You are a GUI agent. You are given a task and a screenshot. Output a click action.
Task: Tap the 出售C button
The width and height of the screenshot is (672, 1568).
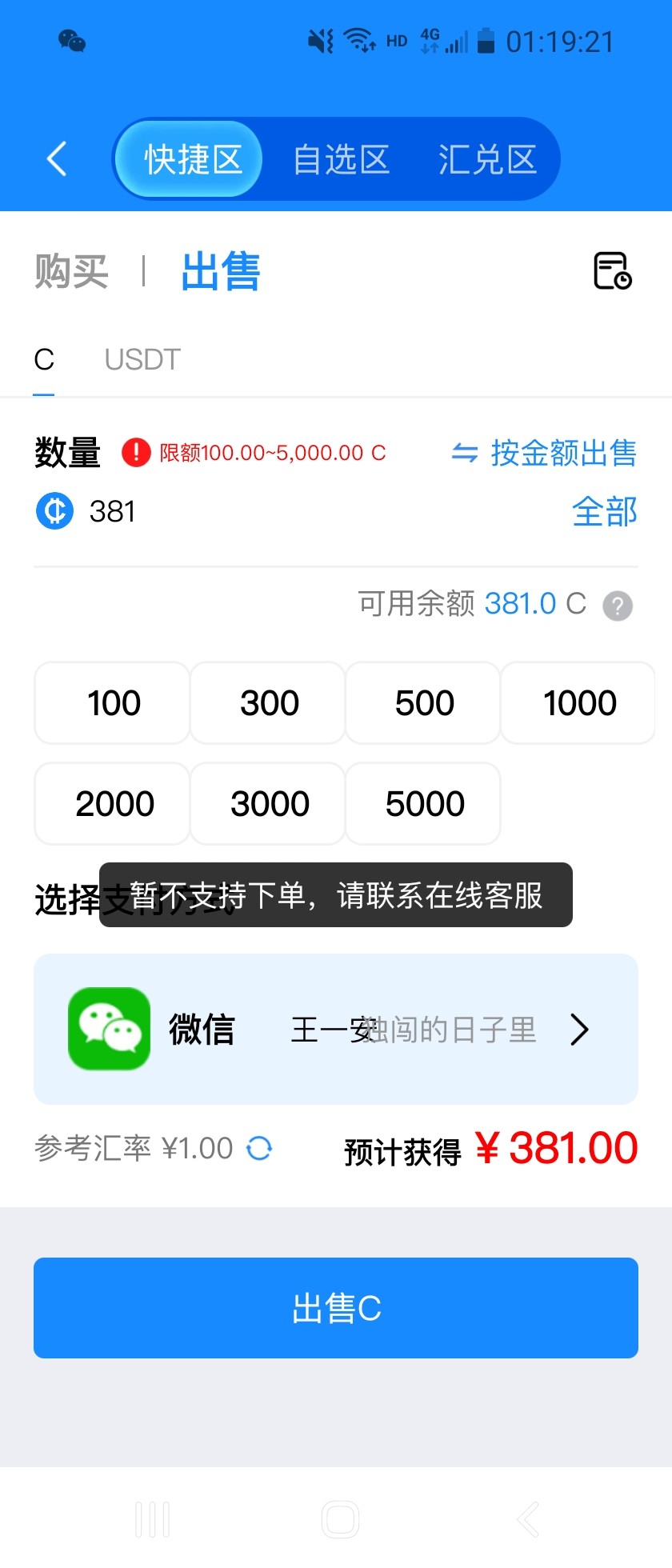pos(336,1308)
